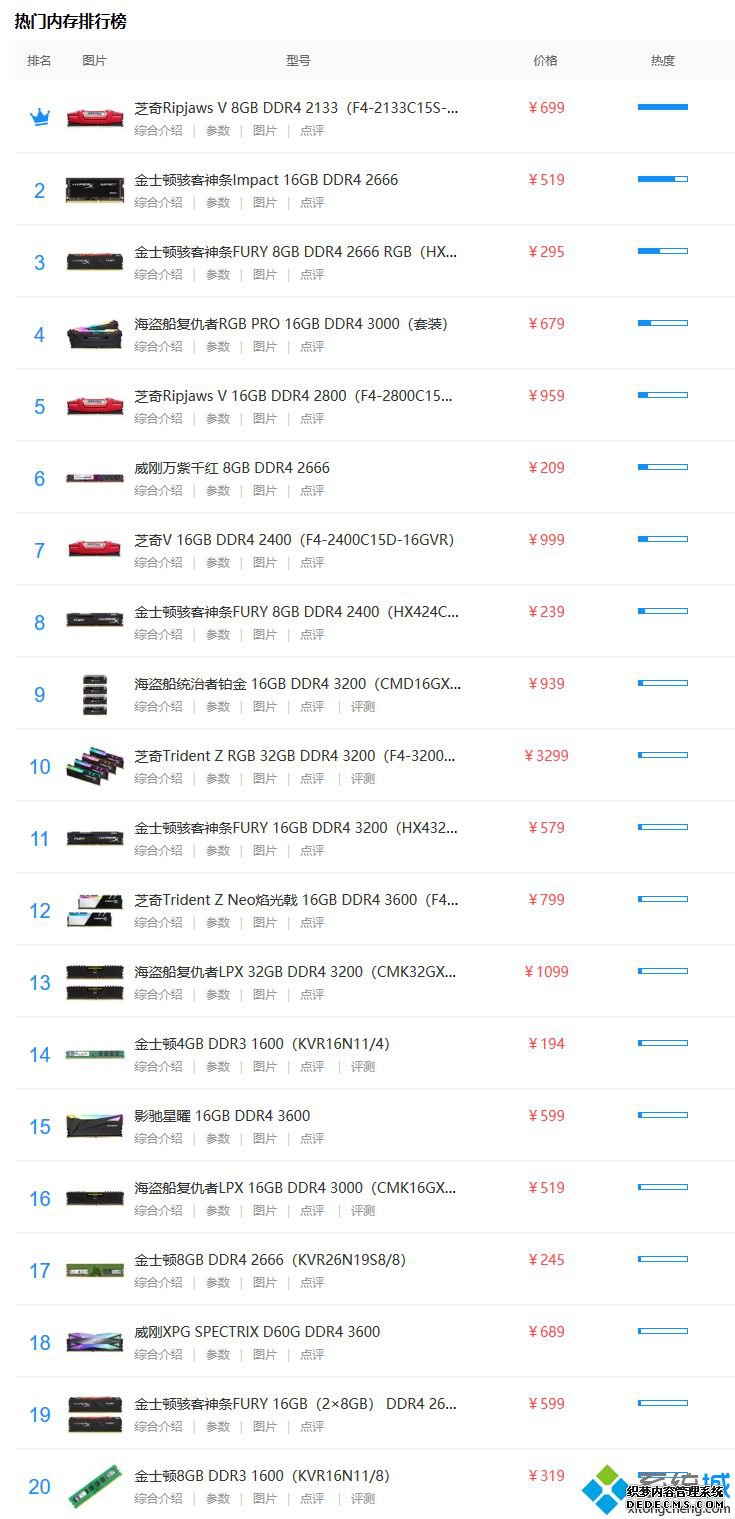This screenshot has width=735, height=1519.
Task: Open 点评 for 威刚万紫千红 8GB DDR4 2666
Action: [x=312, y=490]
